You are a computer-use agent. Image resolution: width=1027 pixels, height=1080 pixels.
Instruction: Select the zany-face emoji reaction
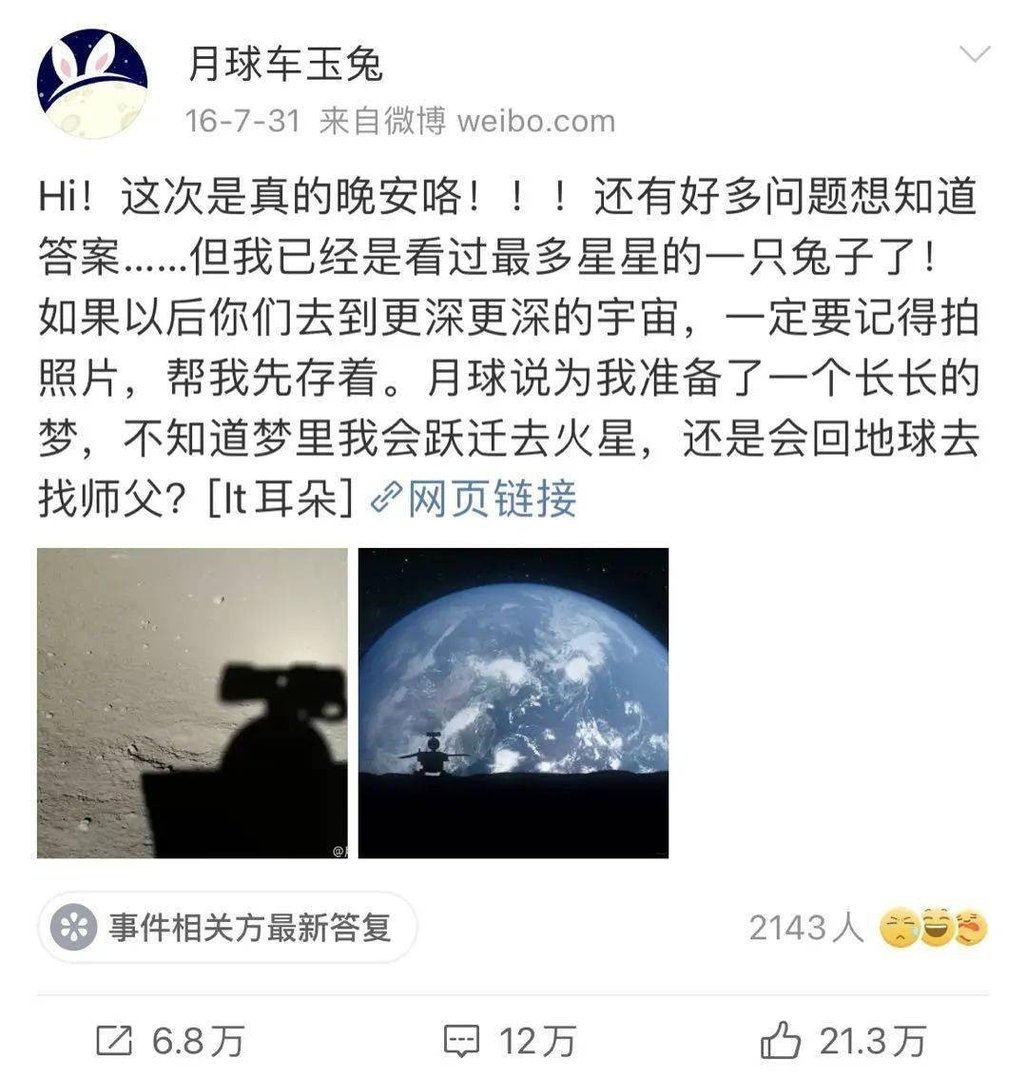click(971, 926)
